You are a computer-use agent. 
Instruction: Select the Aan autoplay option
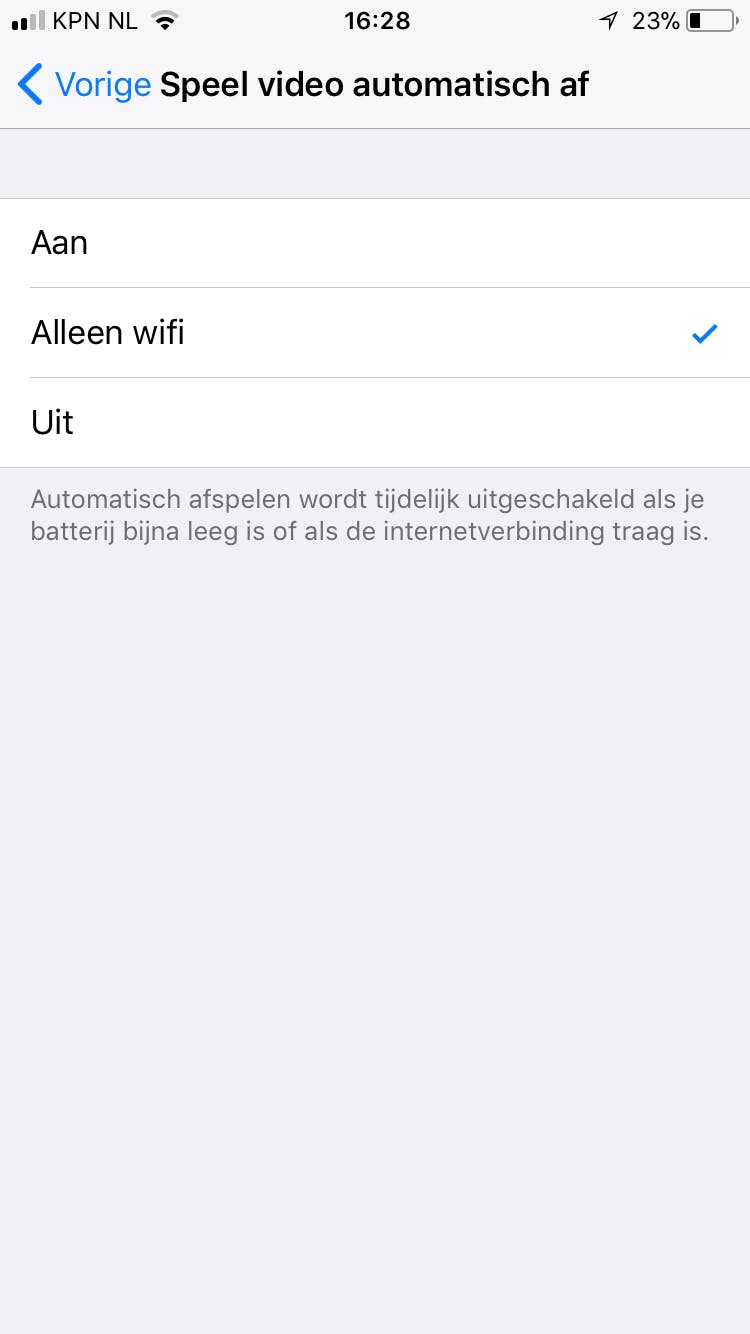[x=375, y=243]
